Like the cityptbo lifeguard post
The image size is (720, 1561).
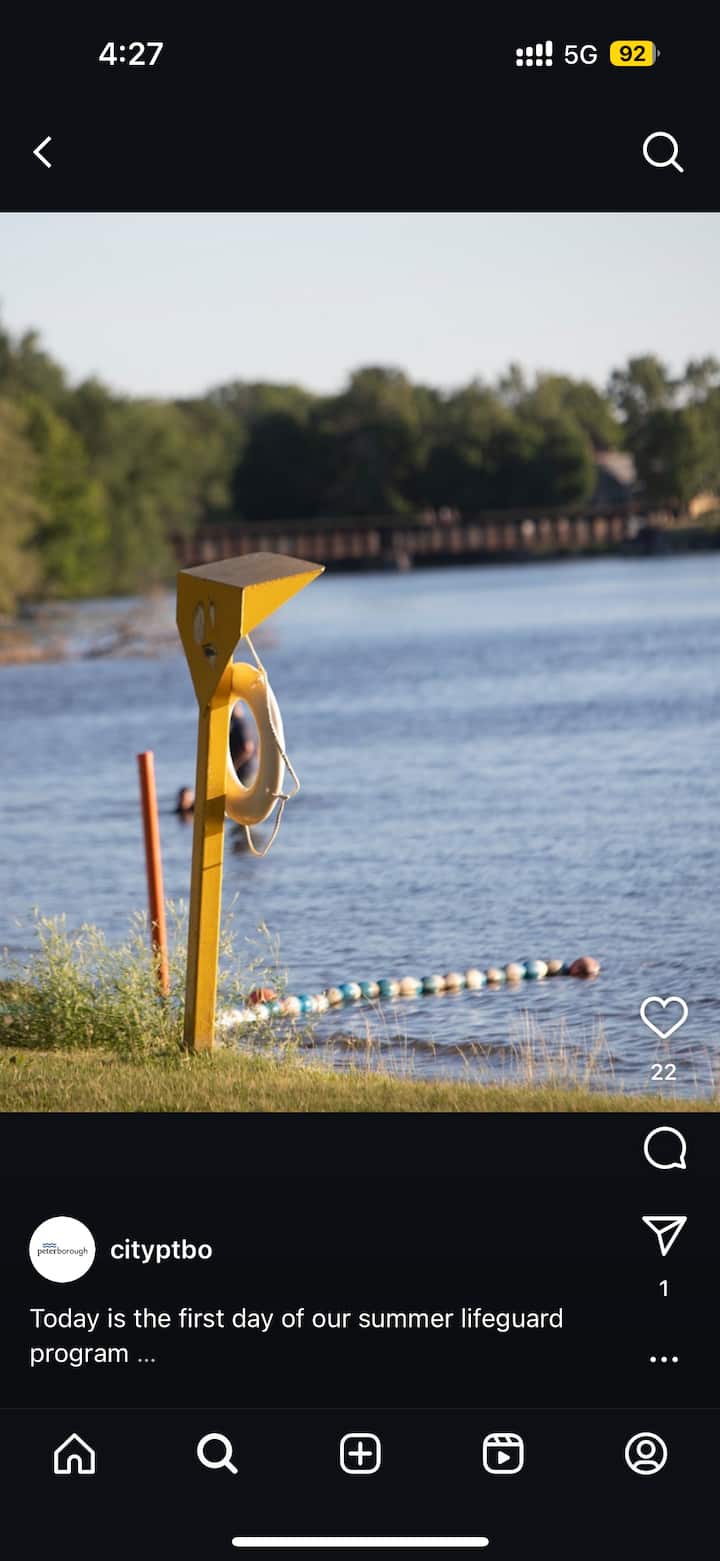click(664, 1018)
